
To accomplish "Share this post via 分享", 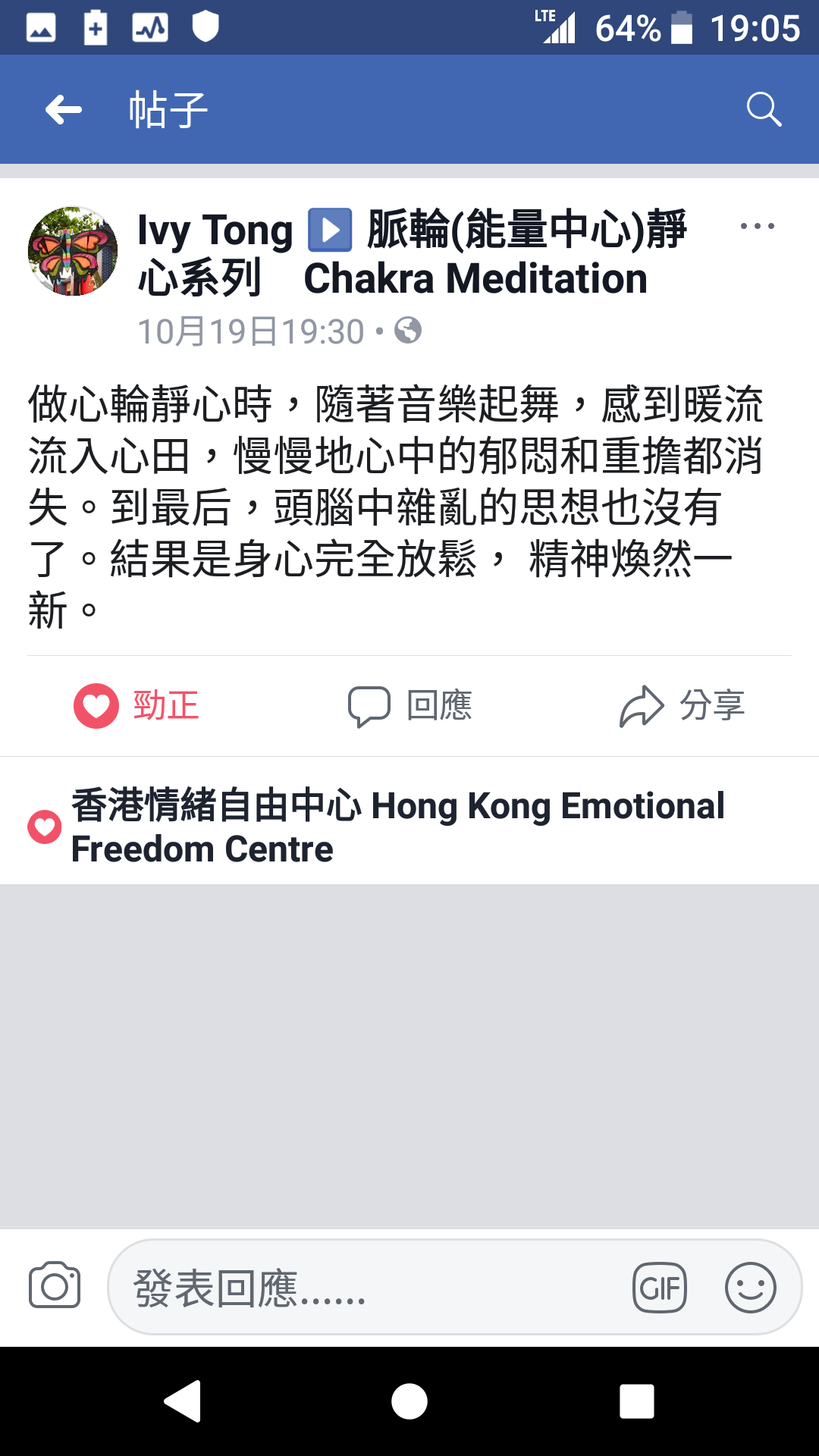I will tap(682, 705).
